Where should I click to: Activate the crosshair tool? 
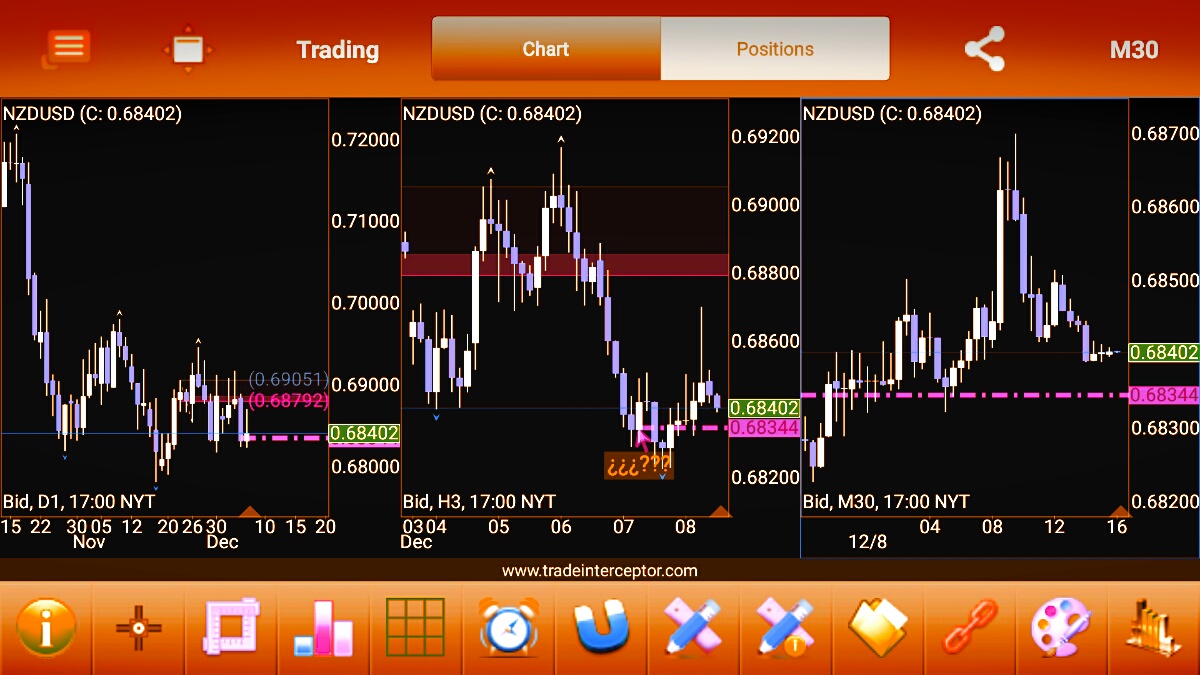point(139,628)
